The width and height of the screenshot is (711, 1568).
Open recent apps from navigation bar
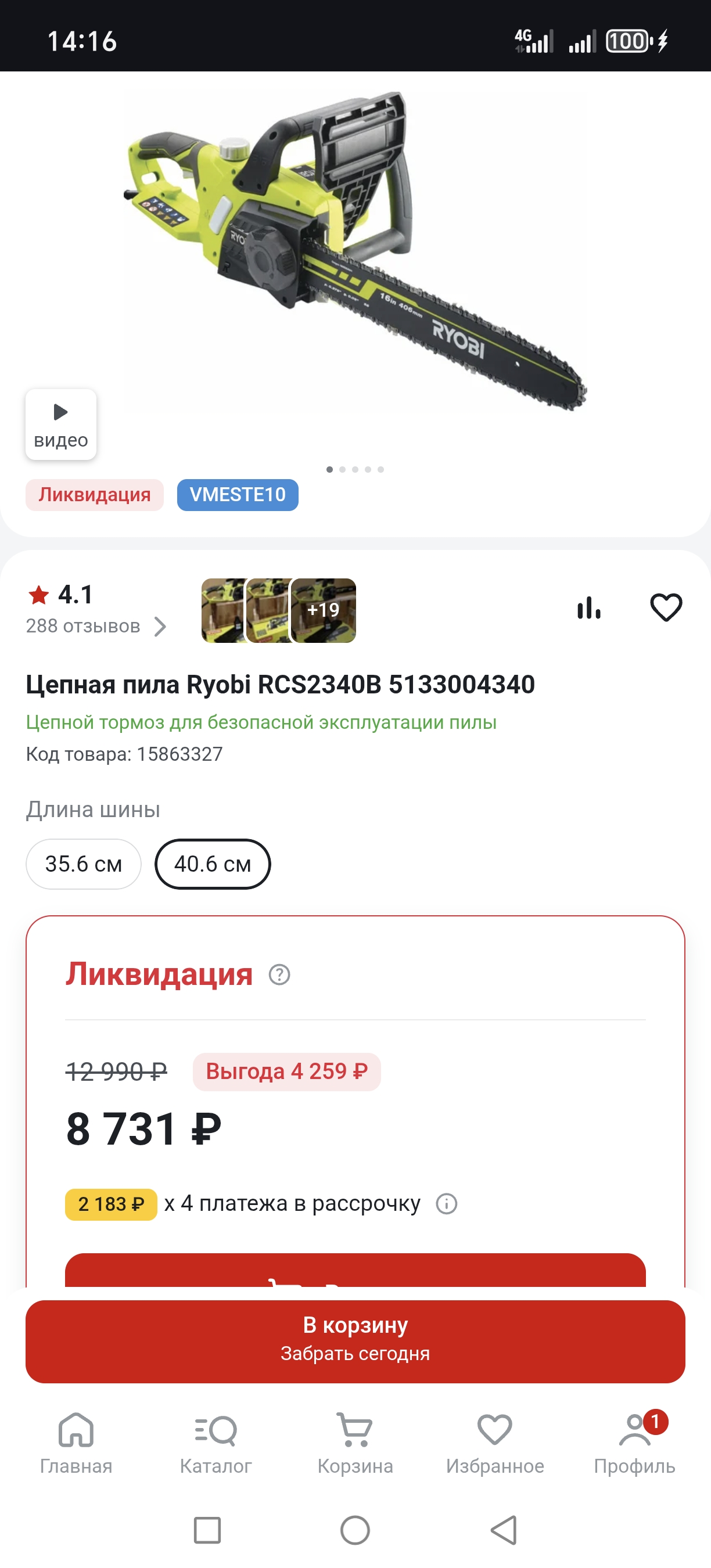[207, 1530]
